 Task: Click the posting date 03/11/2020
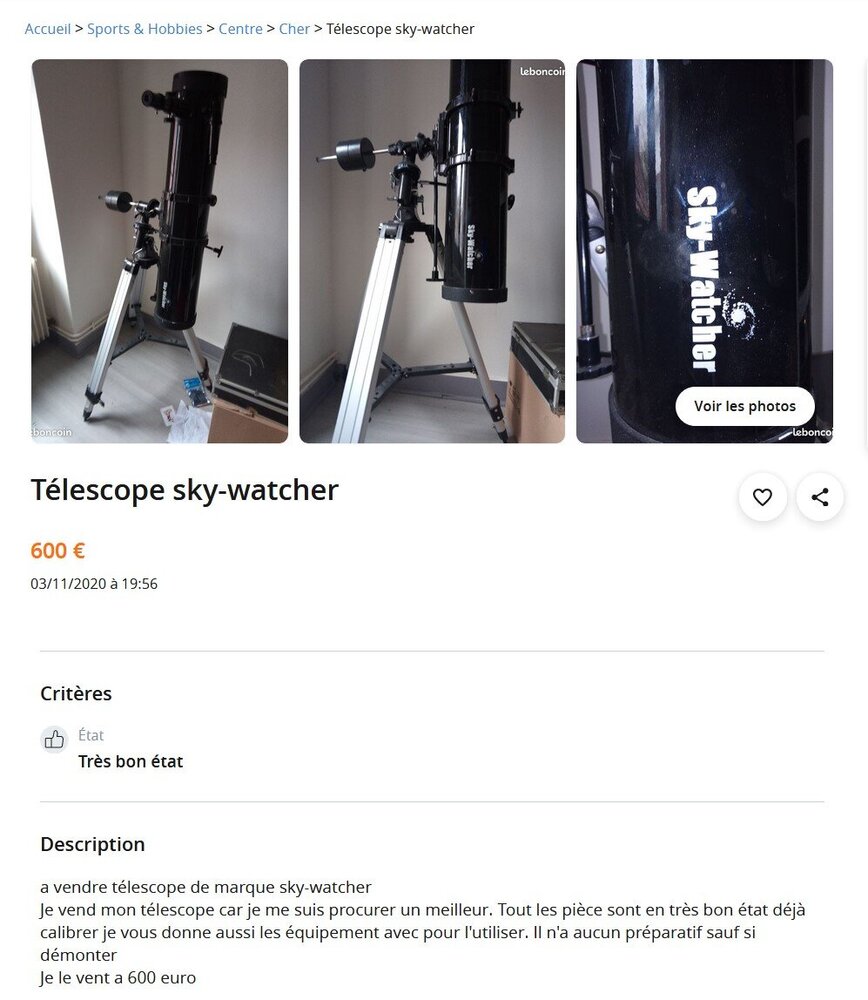tap(97, 584)
